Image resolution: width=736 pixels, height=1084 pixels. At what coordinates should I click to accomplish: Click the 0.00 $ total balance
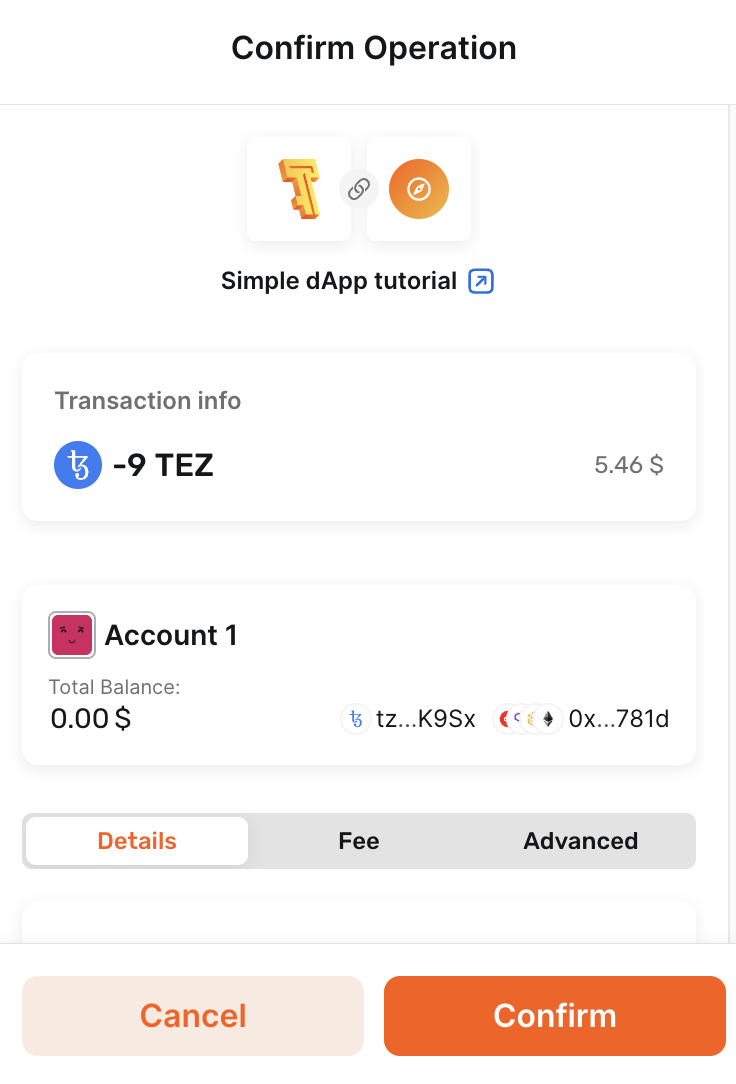90,718
